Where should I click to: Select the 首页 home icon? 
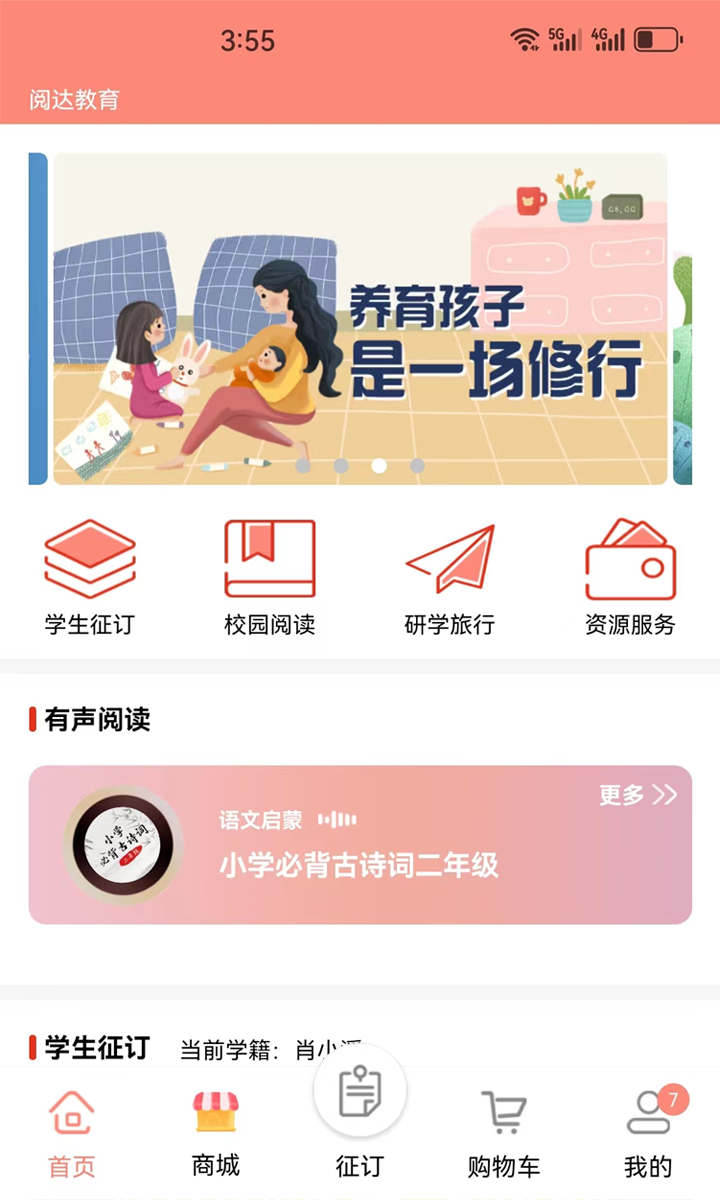71,1110
